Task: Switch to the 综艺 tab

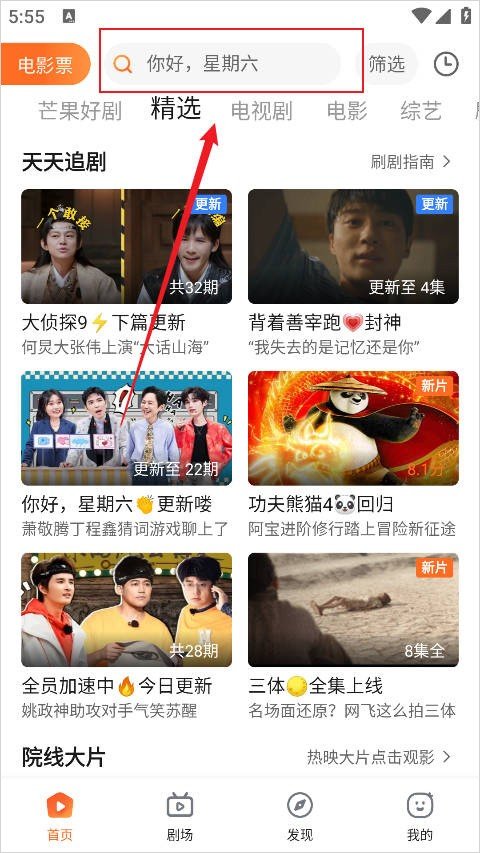Action: (421, 111)
